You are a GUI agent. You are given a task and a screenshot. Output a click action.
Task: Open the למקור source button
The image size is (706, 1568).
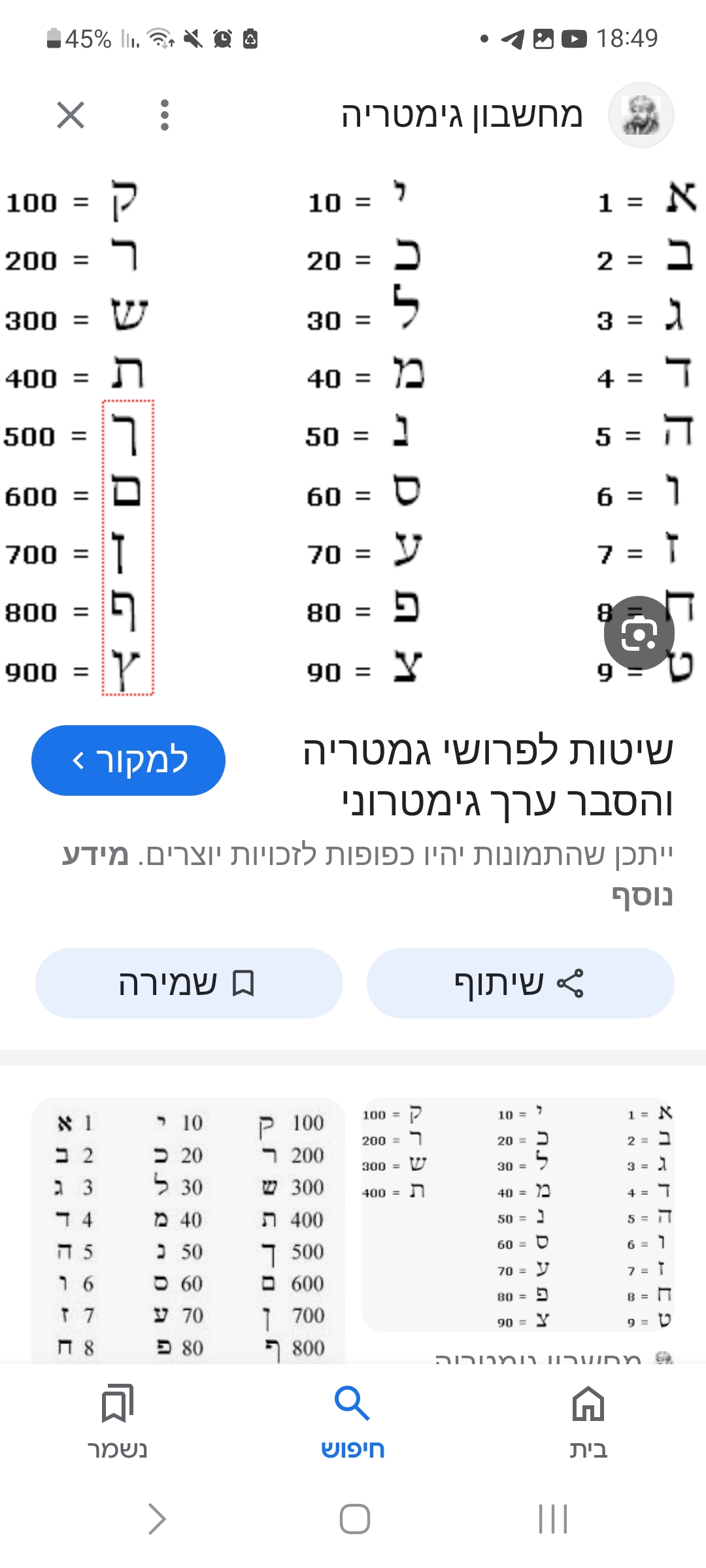pyautogui.click(x=128, y=760)
